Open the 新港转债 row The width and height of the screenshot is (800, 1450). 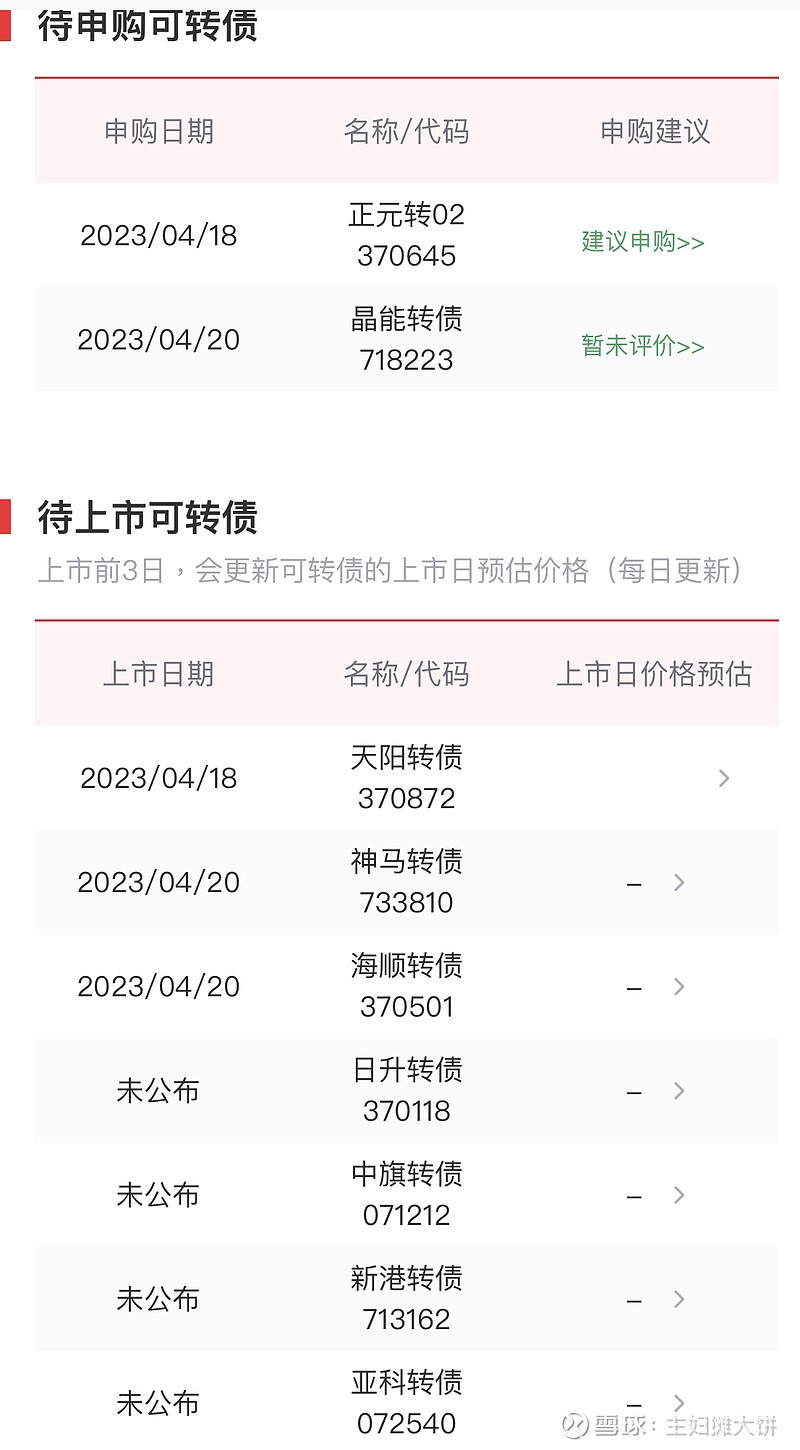pyautogui.click(x=407, y=1298)
